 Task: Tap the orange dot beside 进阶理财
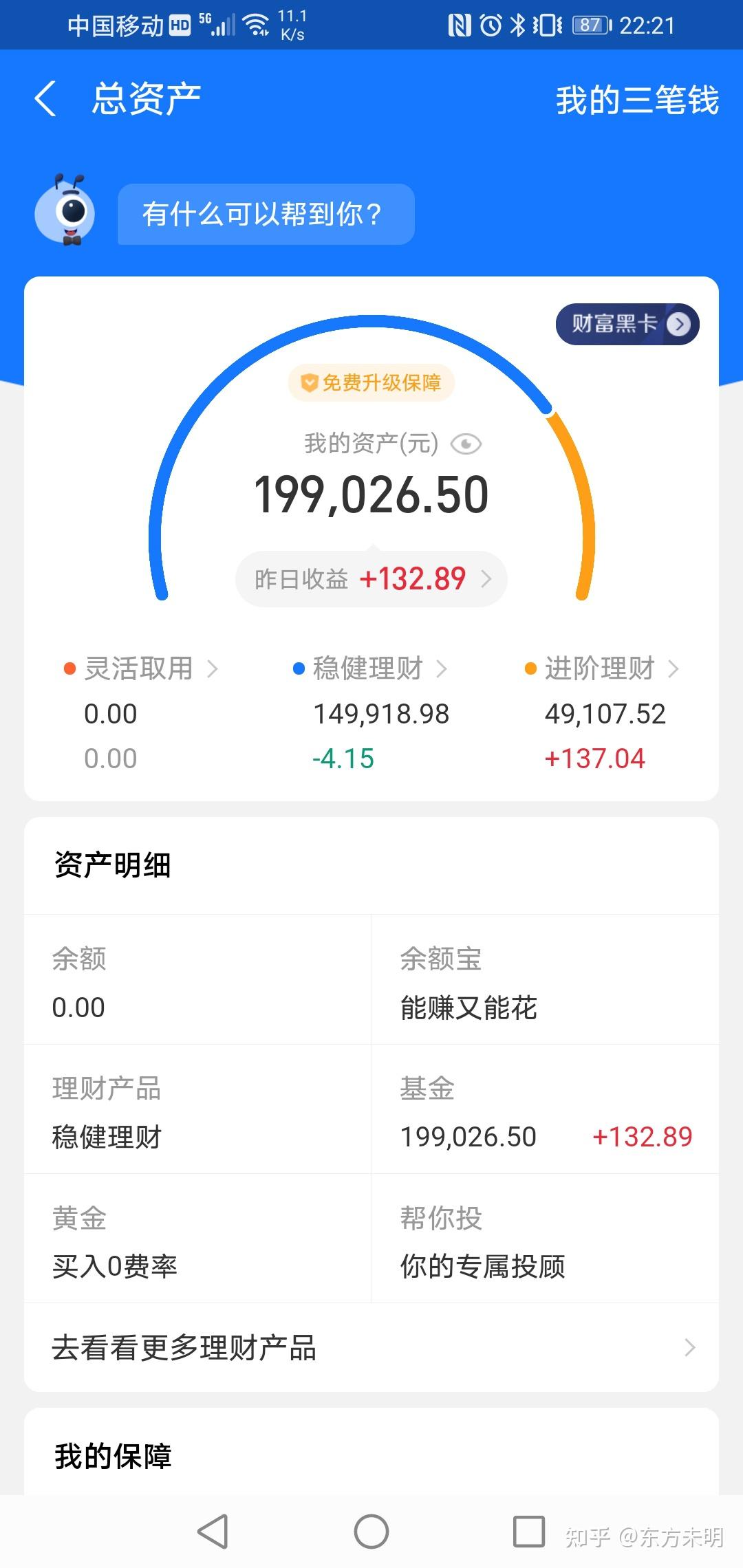pos(530,668)
